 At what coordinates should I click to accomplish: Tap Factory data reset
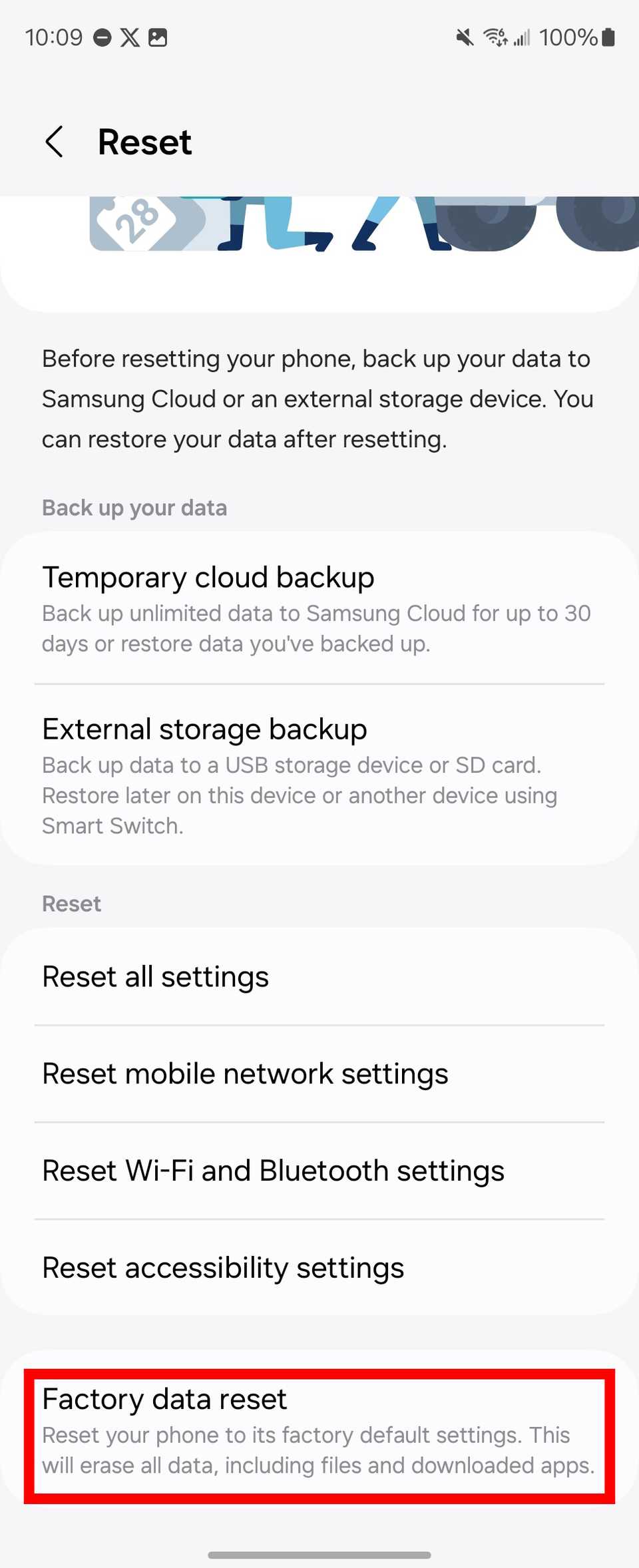point(319,1431)
